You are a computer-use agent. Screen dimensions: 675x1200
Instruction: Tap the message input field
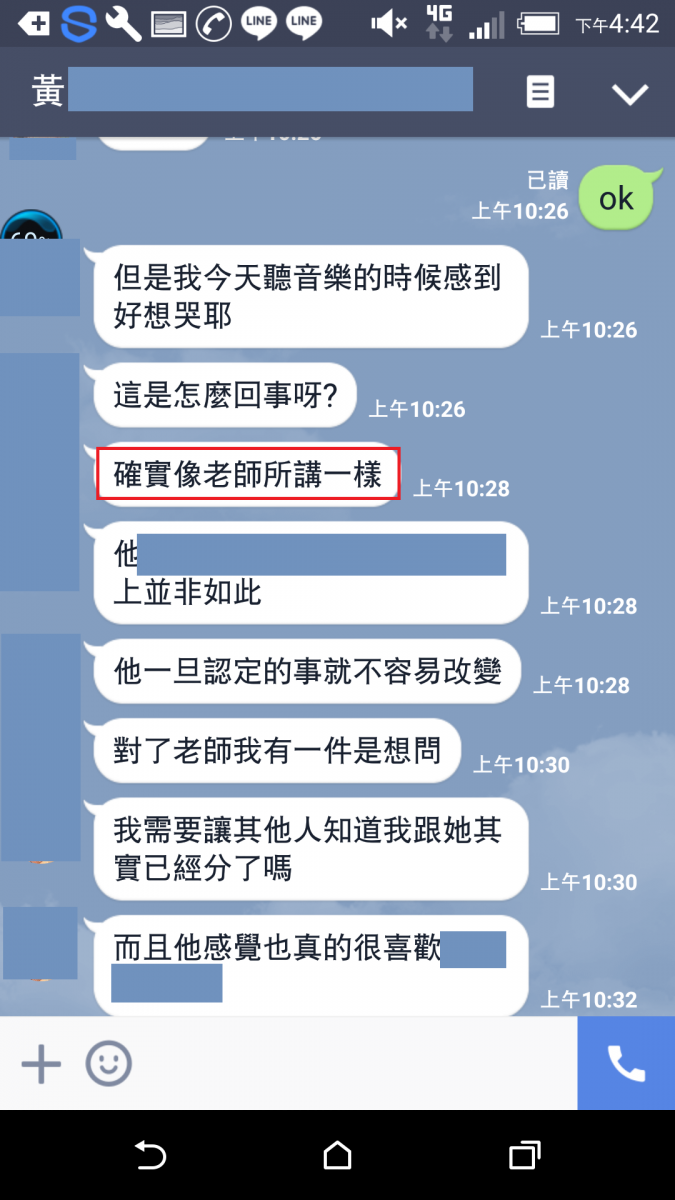pyautogui.click(x=350, y=1064)
